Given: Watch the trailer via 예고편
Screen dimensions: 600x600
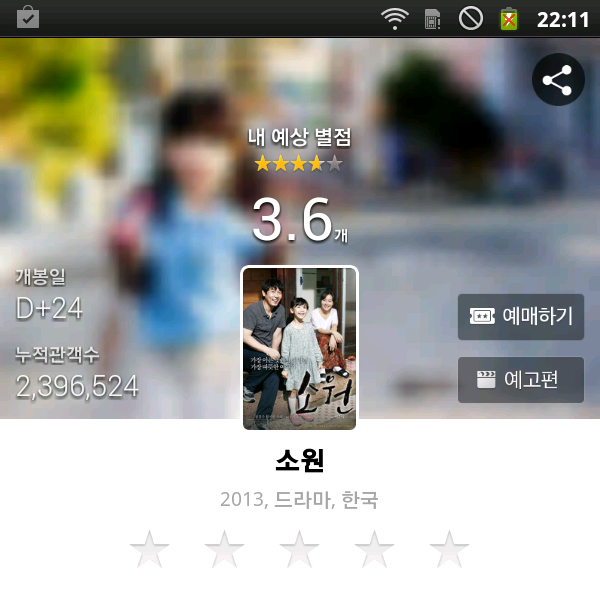Looking at the screenshot, I should tap(521, 380).
